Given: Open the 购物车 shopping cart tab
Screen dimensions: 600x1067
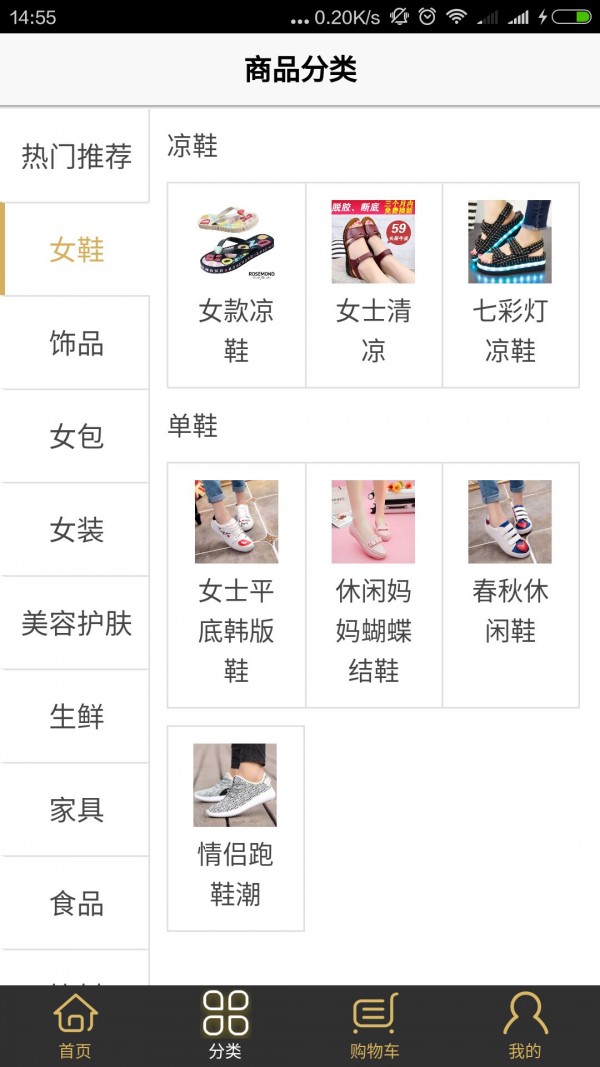Looking at the screenshot, I should [x=375, y=1026].
